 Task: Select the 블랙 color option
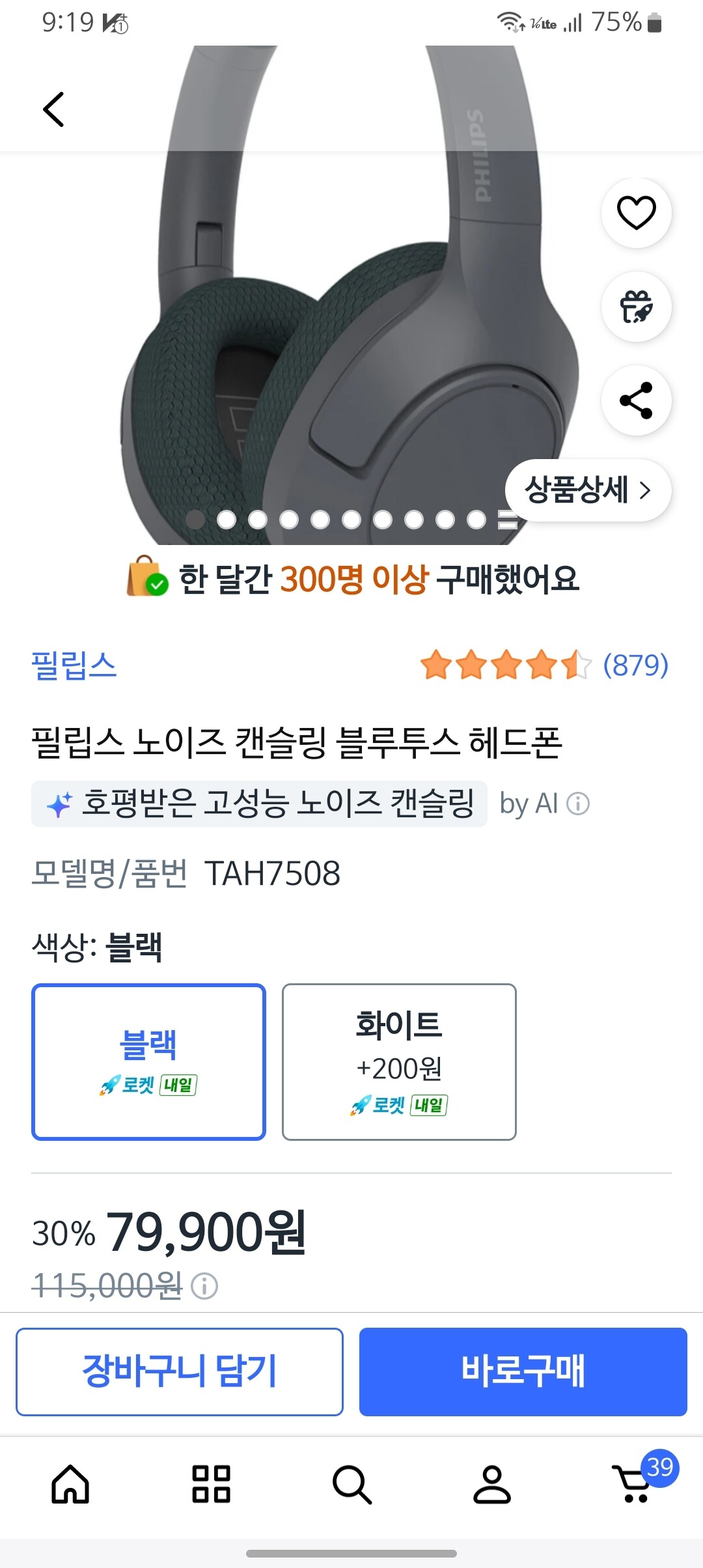(148, 1062)
